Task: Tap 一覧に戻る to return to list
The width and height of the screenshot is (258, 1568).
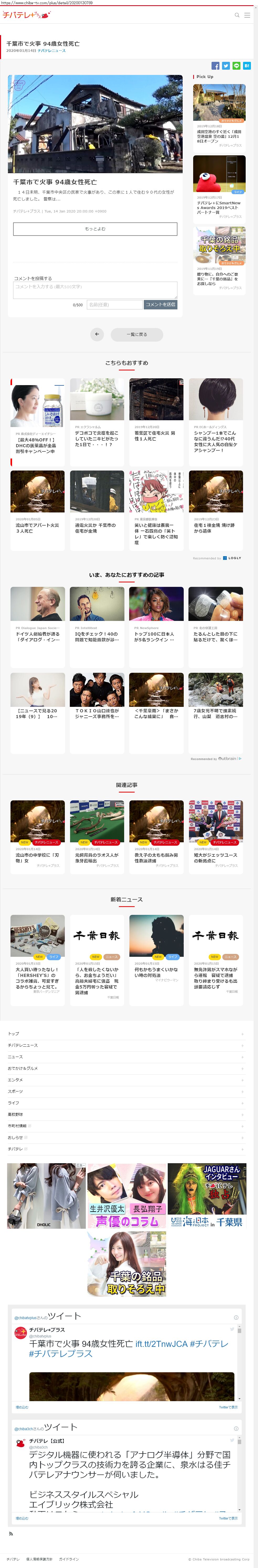Action: click(x=137, y=334)
